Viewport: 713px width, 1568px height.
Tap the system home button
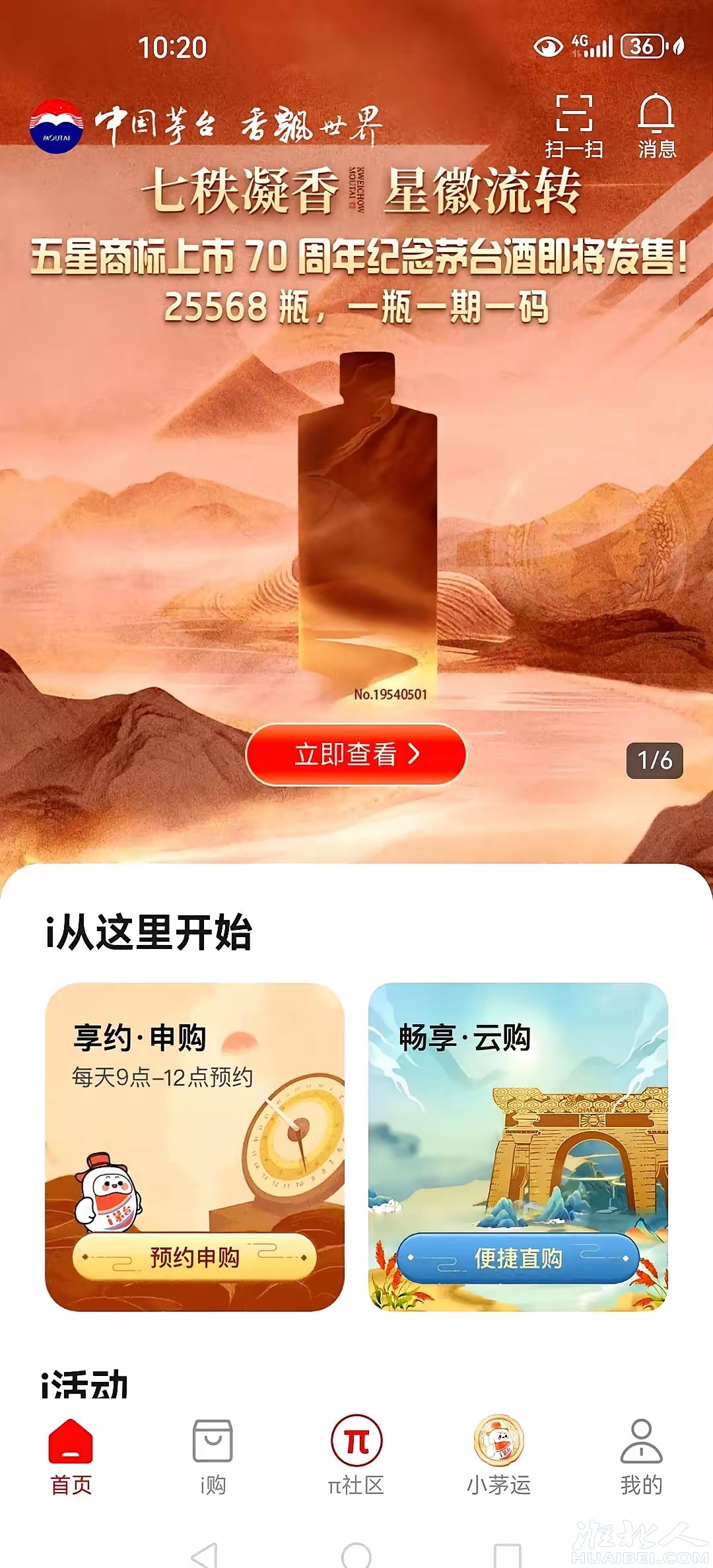click(x=356, y=1555)
